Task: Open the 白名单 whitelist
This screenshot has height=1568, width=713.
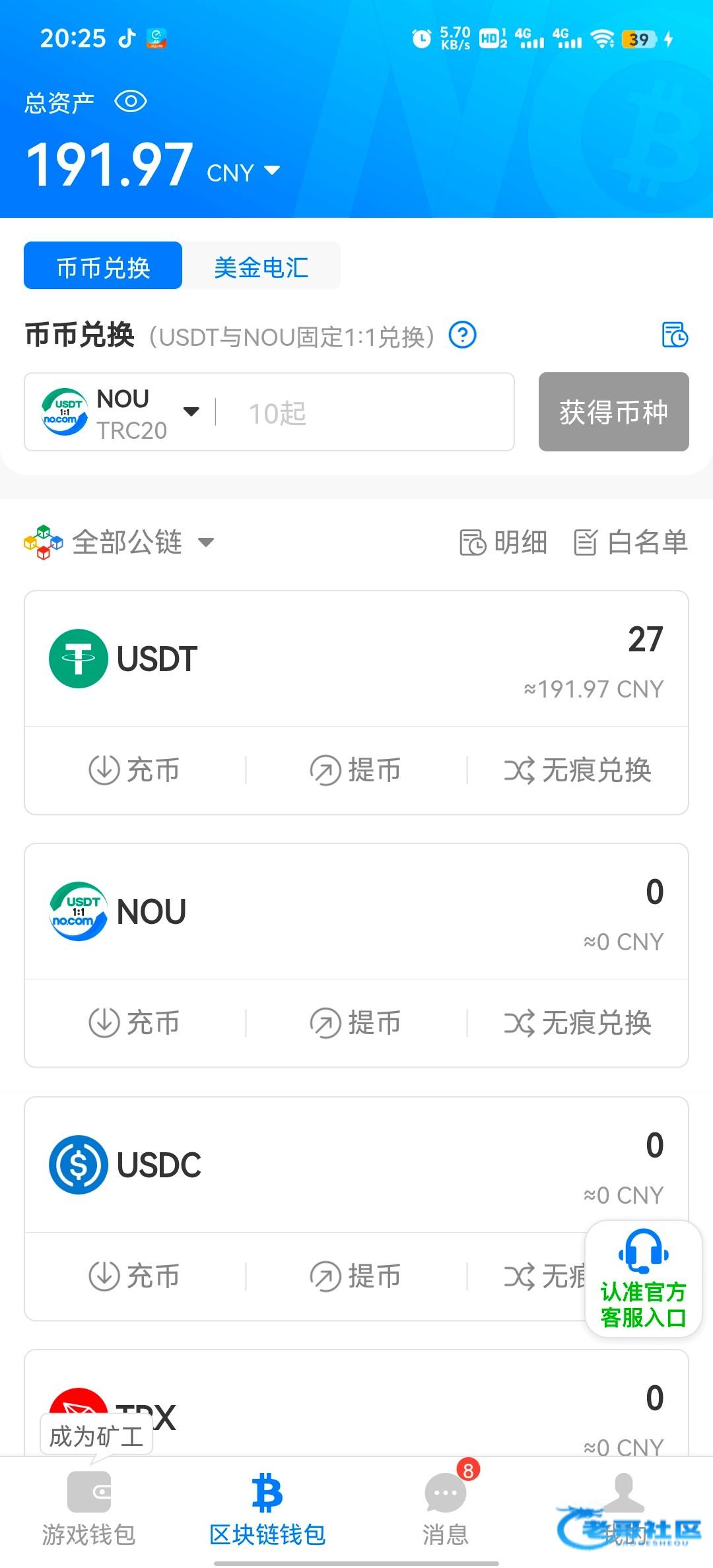Action: 631,542
